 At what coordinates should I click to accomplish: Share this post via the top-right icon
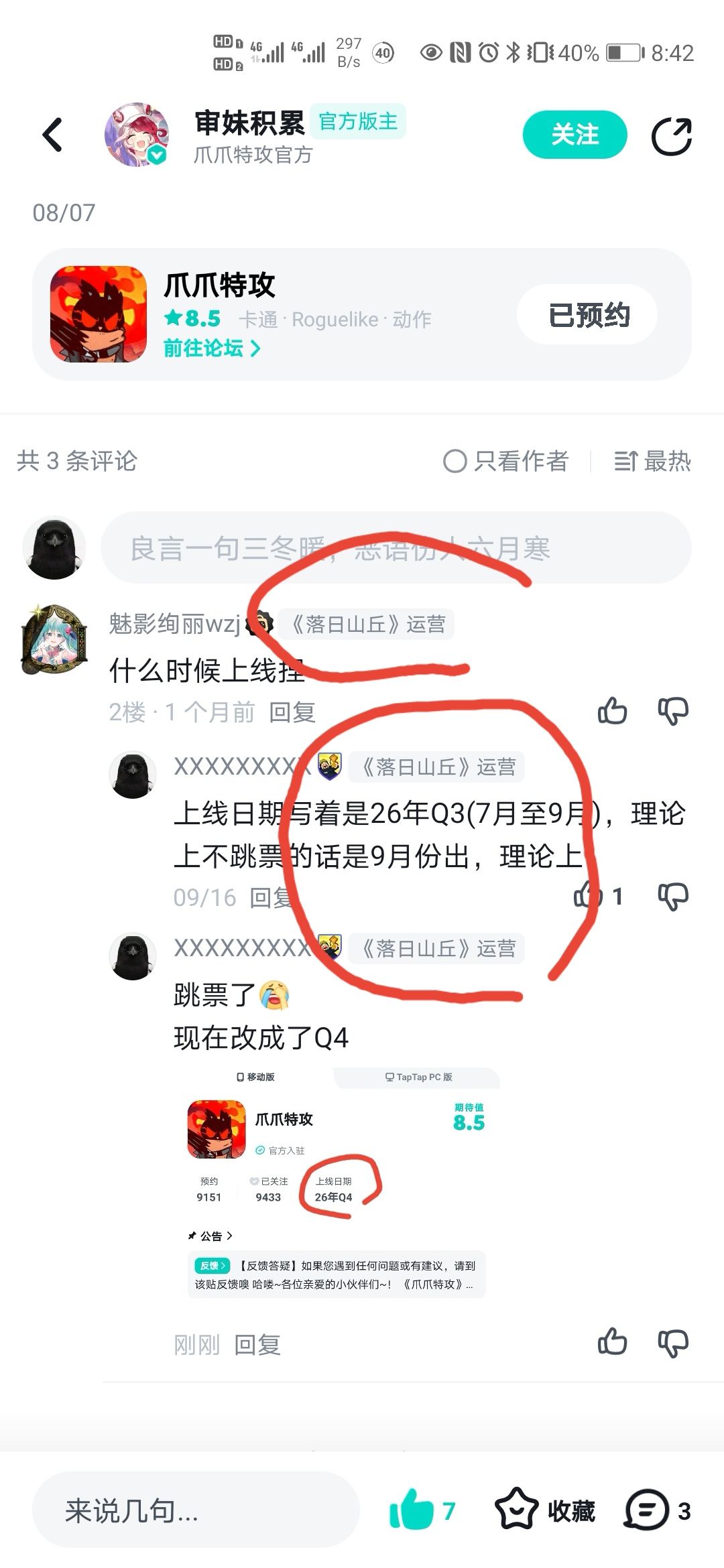pyautogui.click(x=672, y=136)
